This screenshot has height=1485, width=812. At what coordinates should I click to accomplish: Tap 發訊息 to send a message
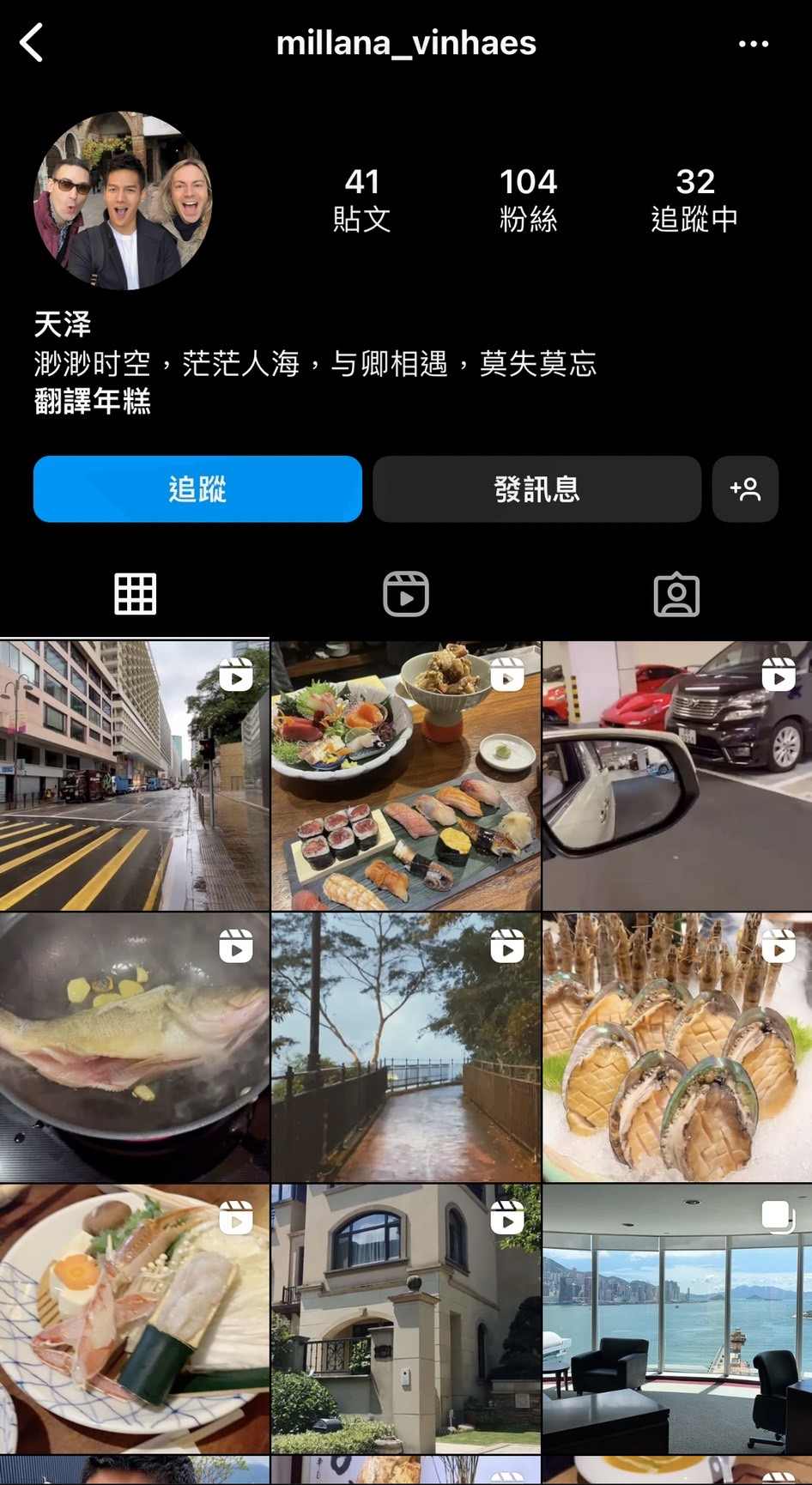(536, 489)
